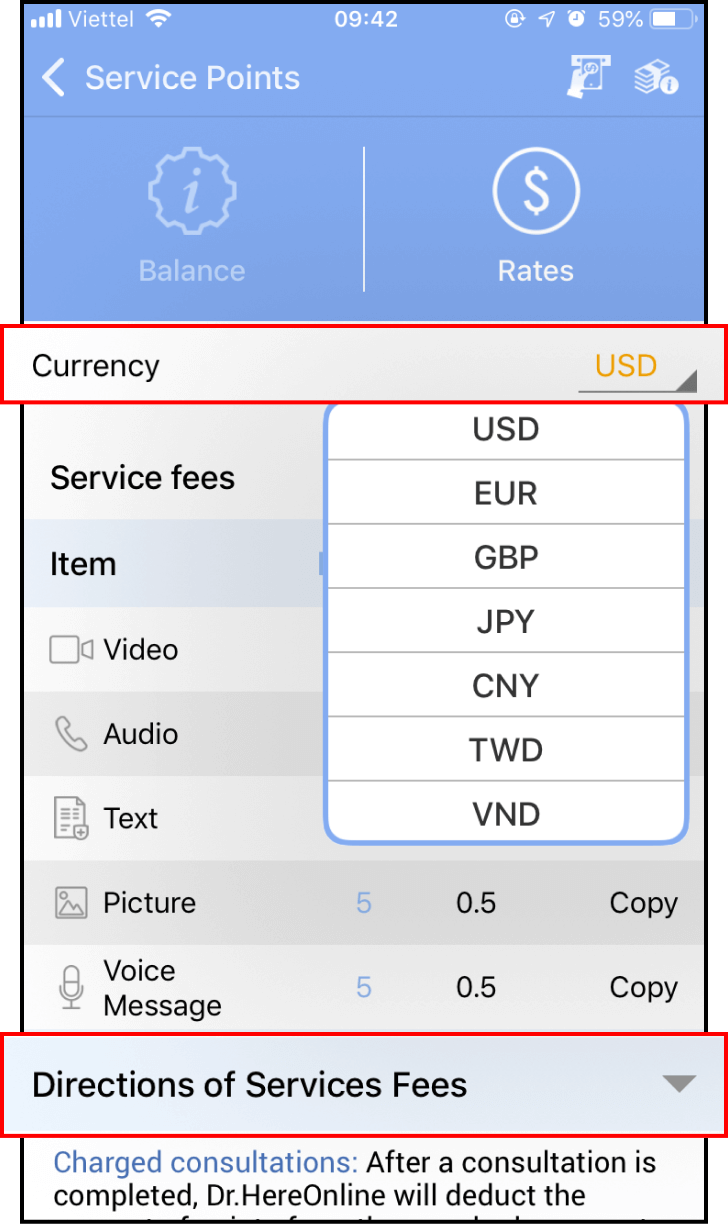Select EUR from the currency list
Image resolution: width=728 pixels, height=1224 pixels.
pos(505,492)
